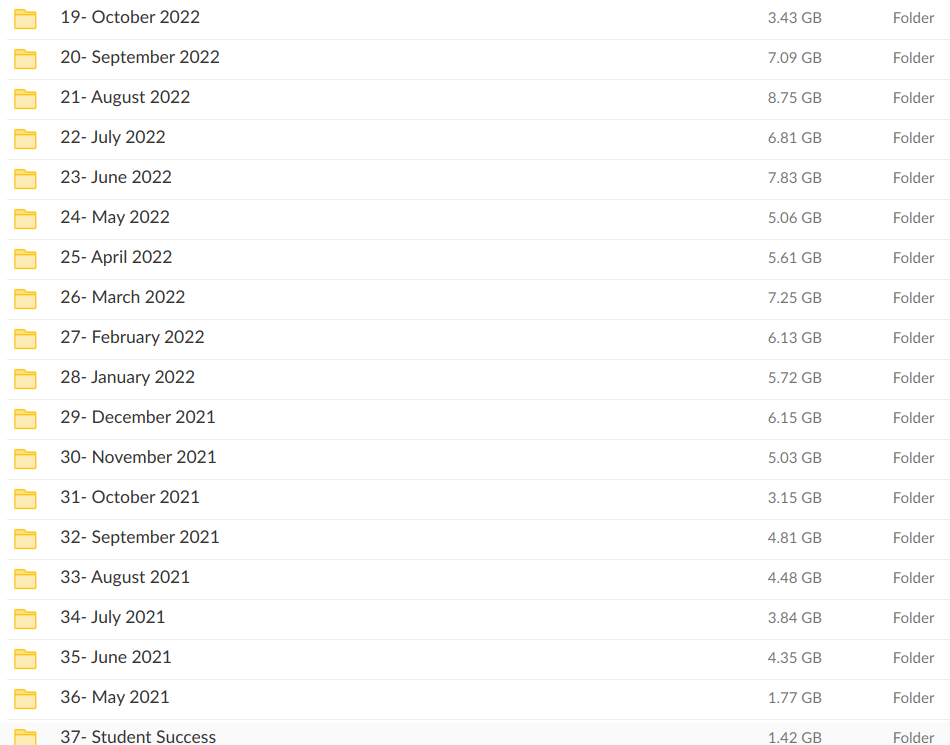Open the 31- October 2021 folder
Screen dimensions: 950x745
click(130, 498)
